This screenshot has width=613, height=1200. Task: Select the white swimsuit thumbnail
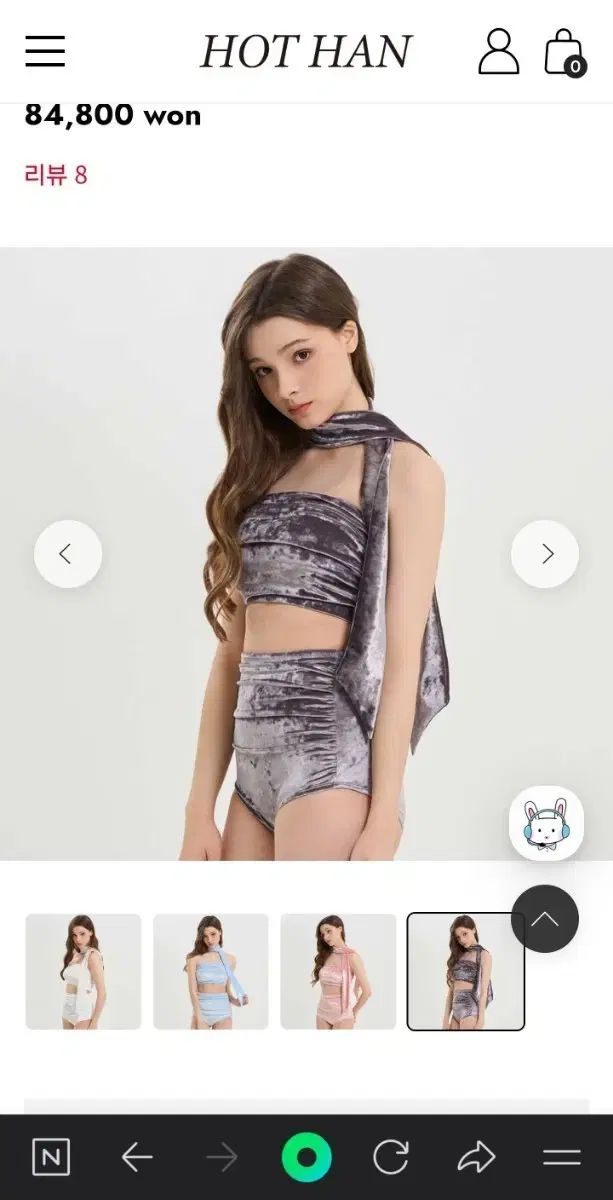coord(83,971)
